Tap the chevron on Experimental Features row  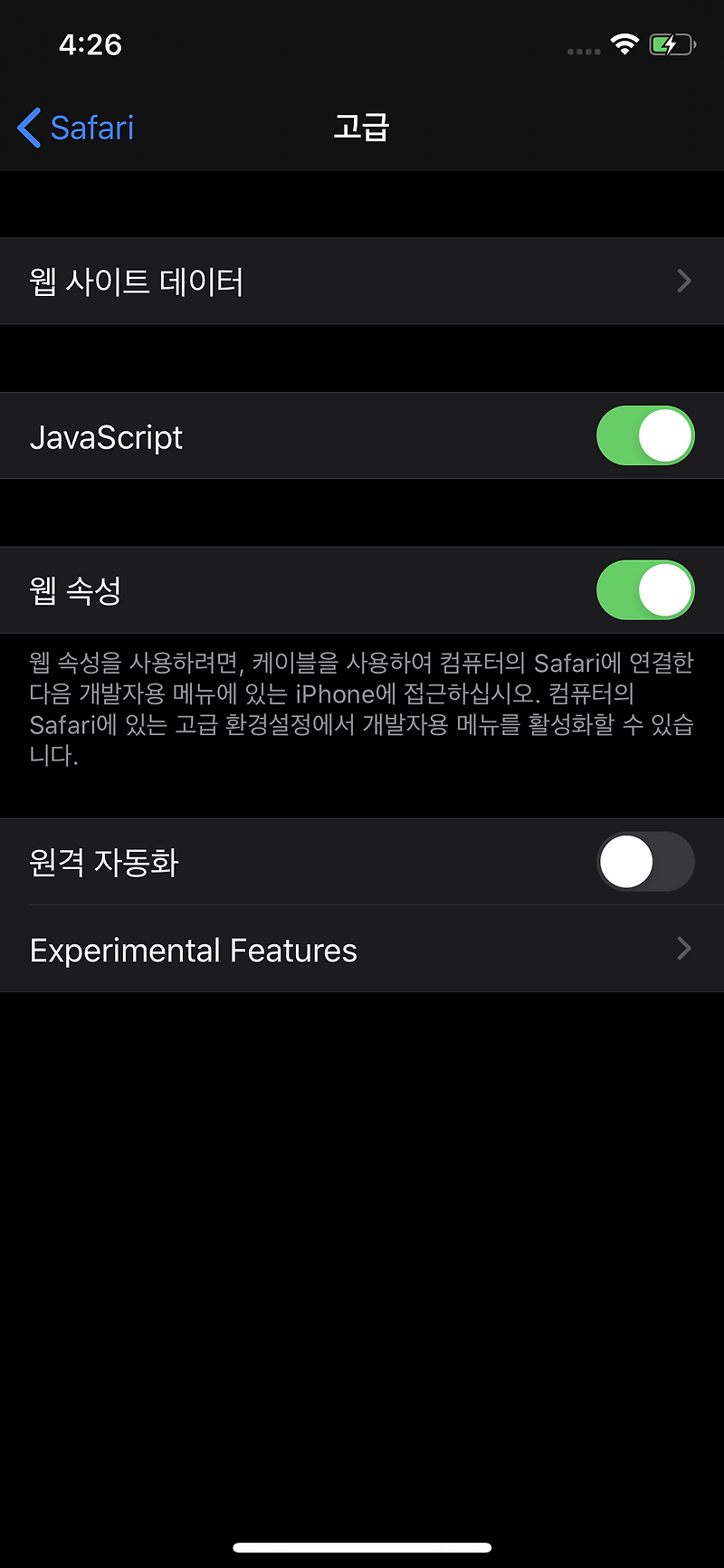tap(683, 949)
